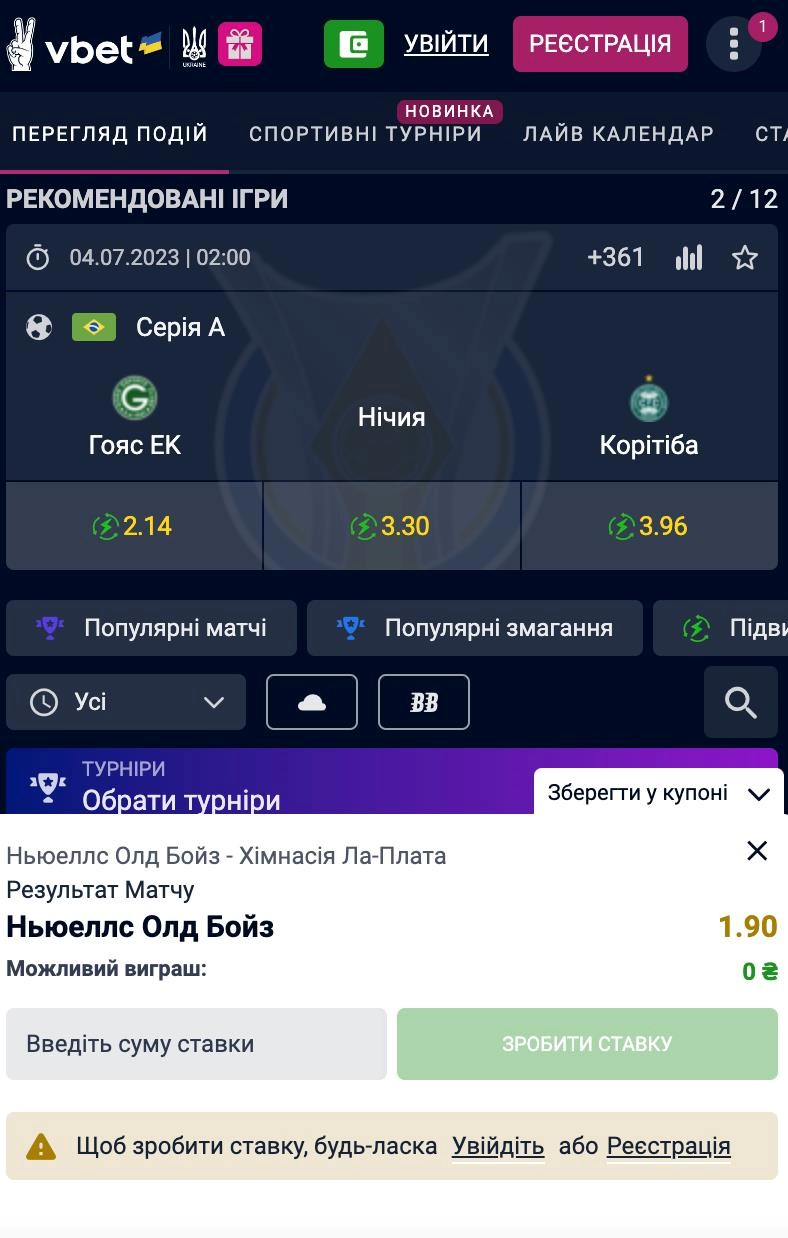Switch to the Лайв календар tab
The image size is (788, 1238).
(618, 134)
